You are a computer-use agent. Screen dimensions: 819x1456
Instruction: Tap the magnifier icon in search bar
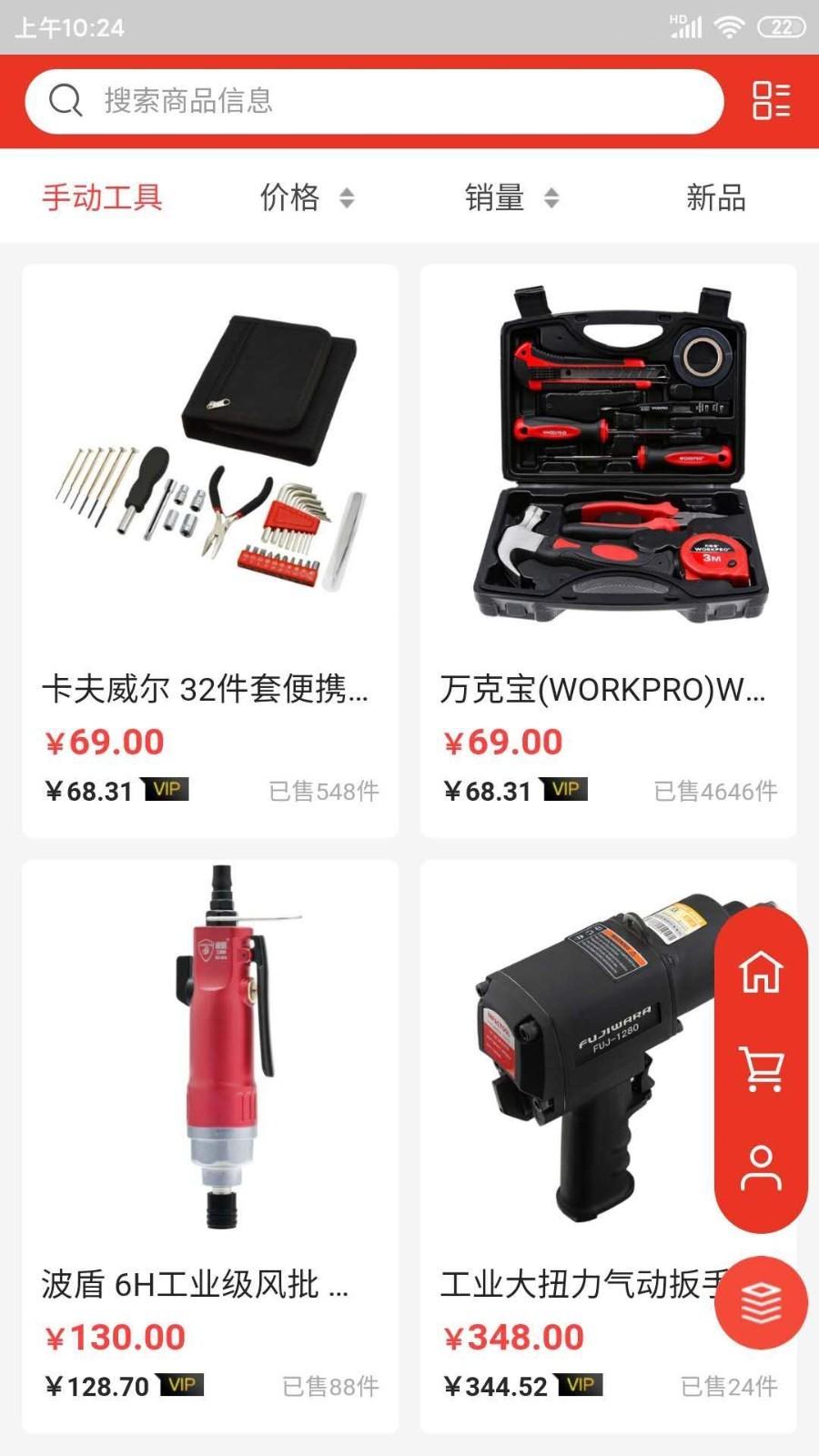63,100
